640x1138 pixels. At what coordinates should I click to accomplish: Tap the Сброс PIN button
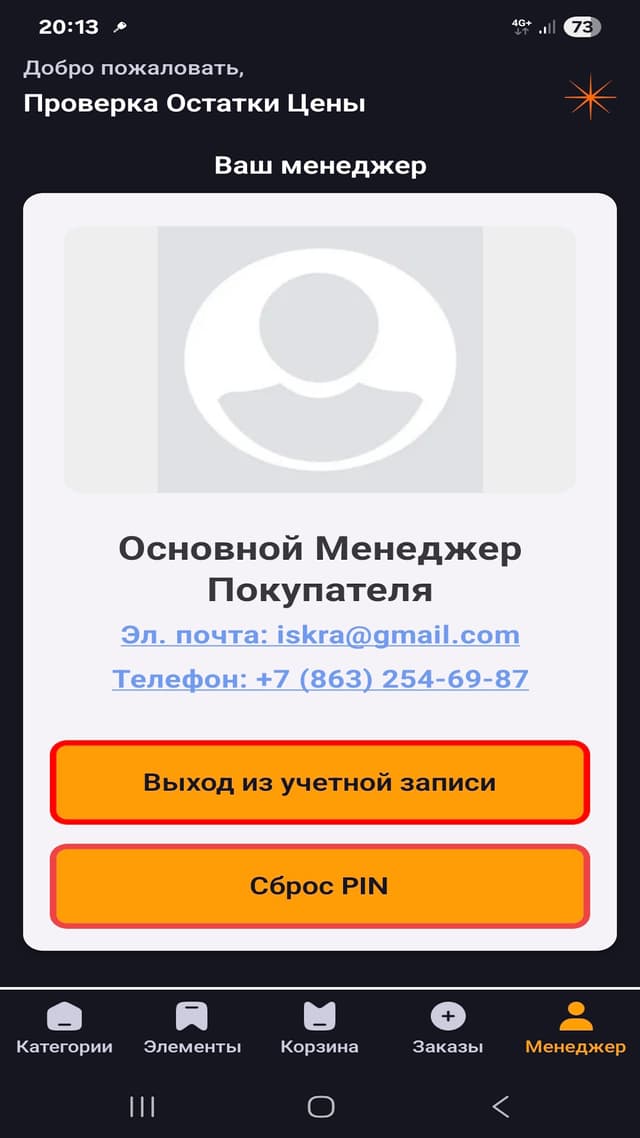(320, 886)
